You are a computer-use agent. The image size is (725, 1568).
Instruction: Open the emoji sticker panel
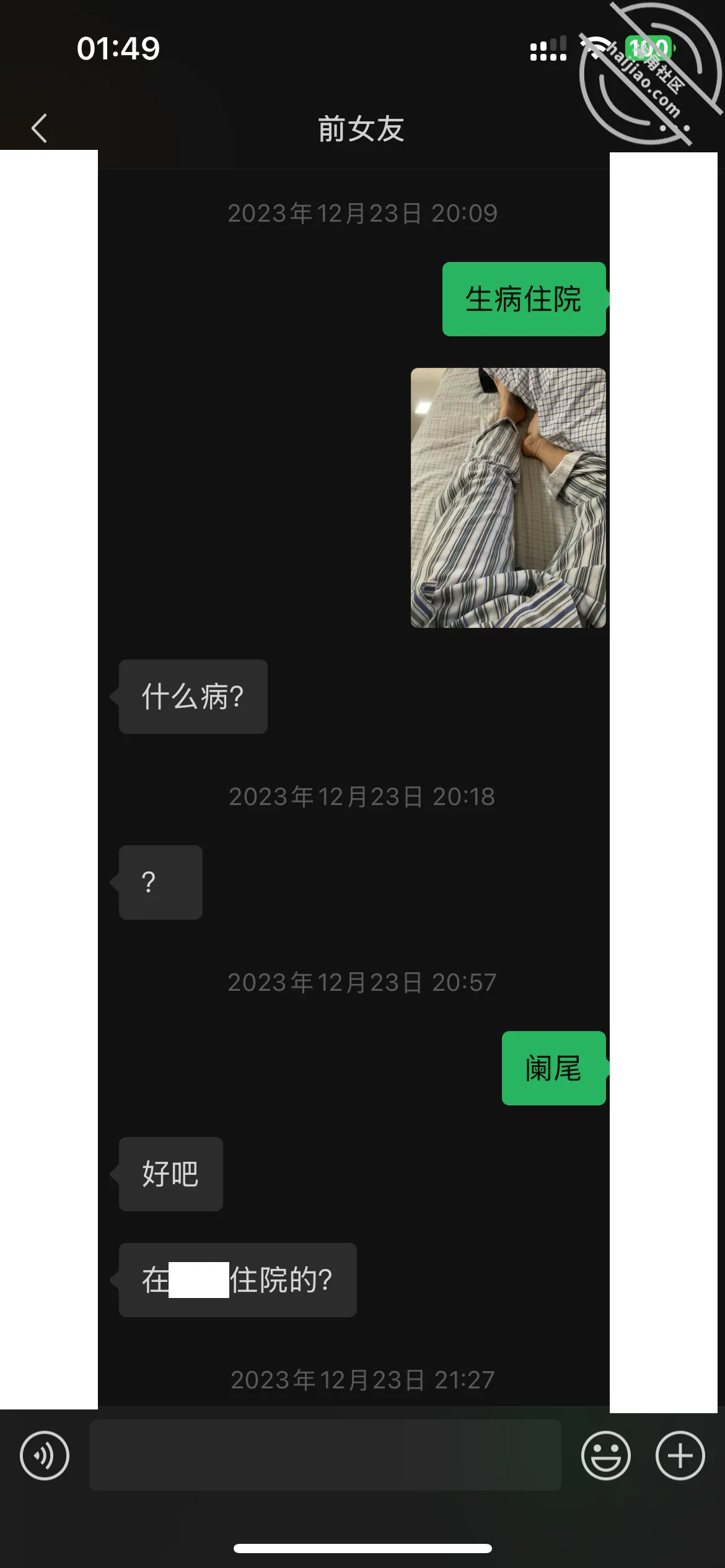pos(605,1455)
